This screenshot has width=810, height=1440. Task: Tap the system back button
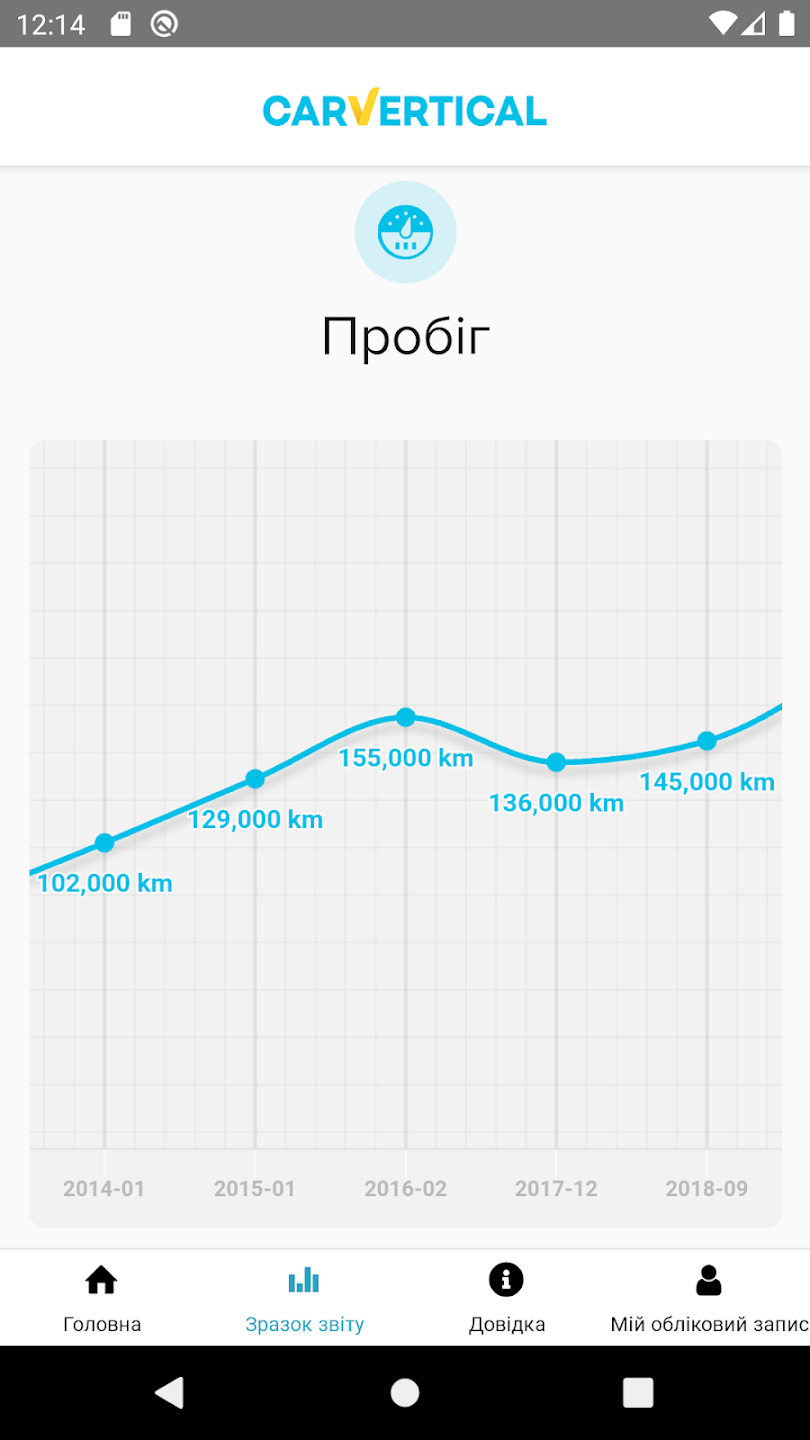(x=170, y=1392)
